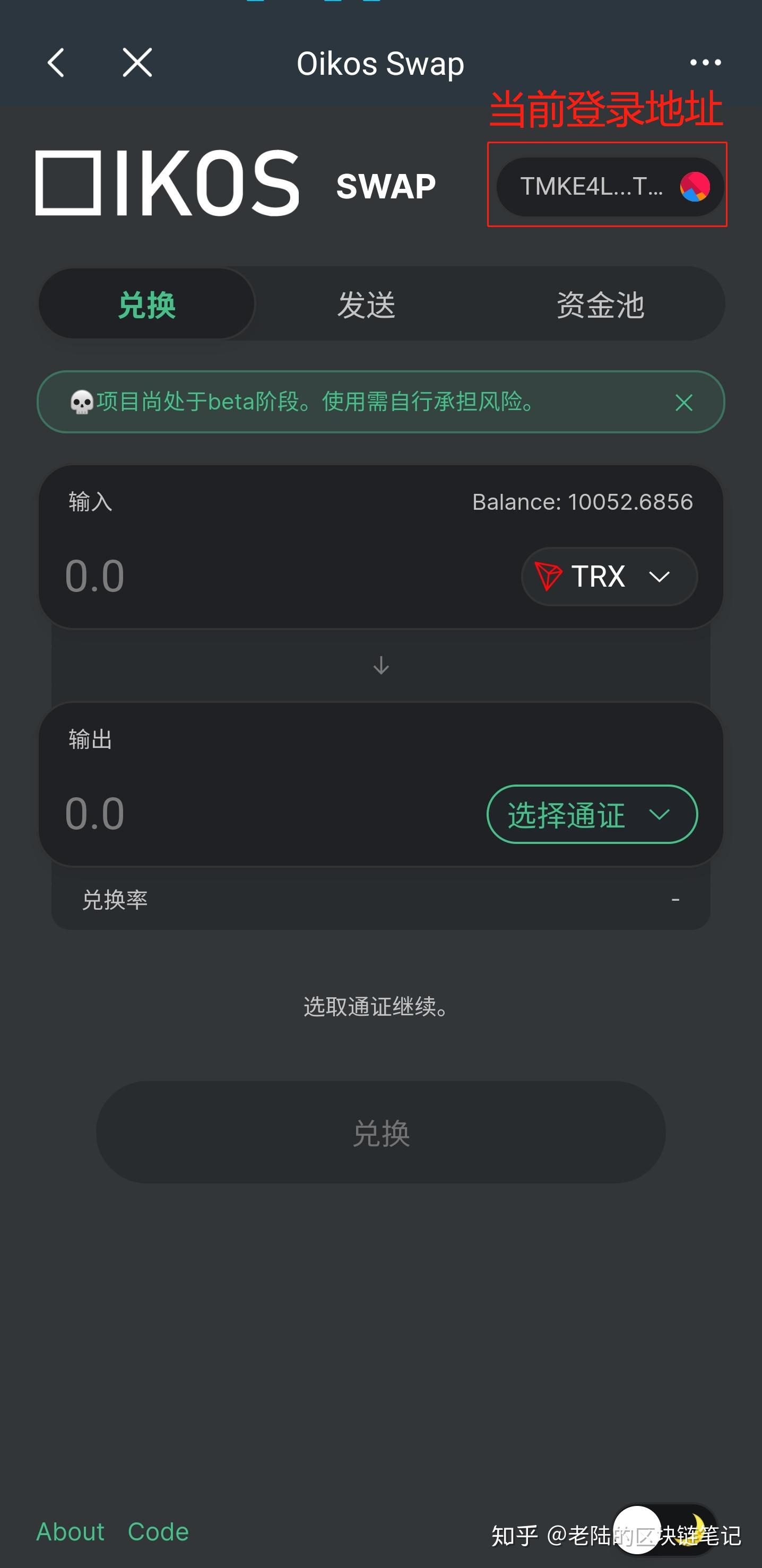Open the 选择通证 token selector
This screenshot has height=1568, width=762.
click(x=592, y=814)
